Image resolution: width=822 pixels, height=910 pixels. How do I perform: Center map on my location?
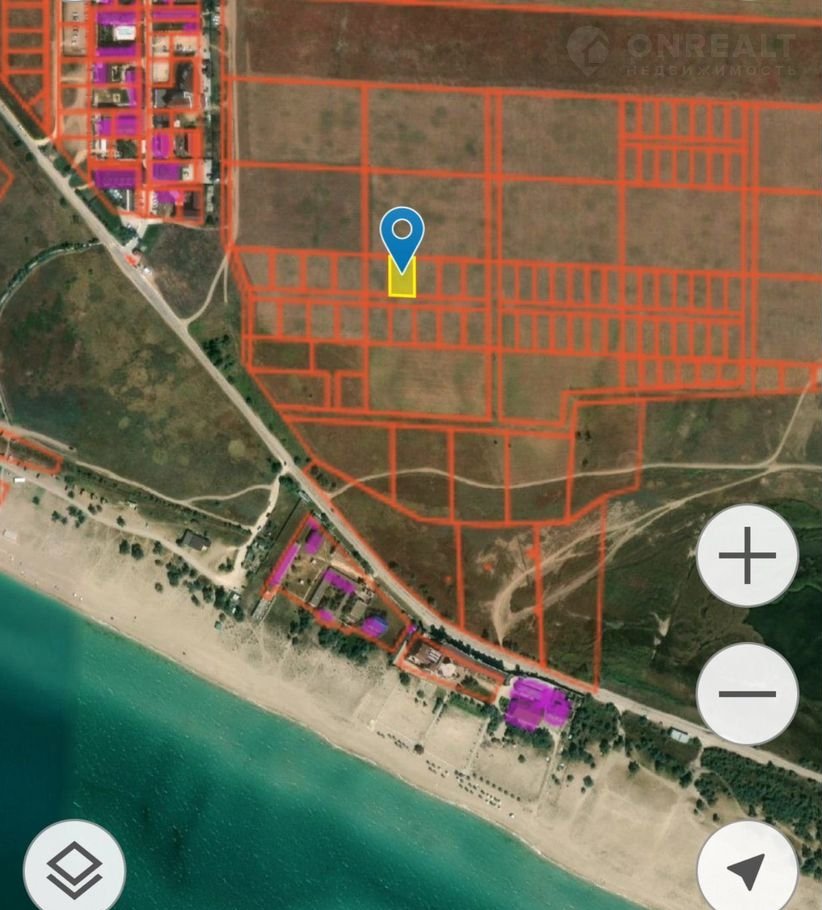[x=746, y=868]
